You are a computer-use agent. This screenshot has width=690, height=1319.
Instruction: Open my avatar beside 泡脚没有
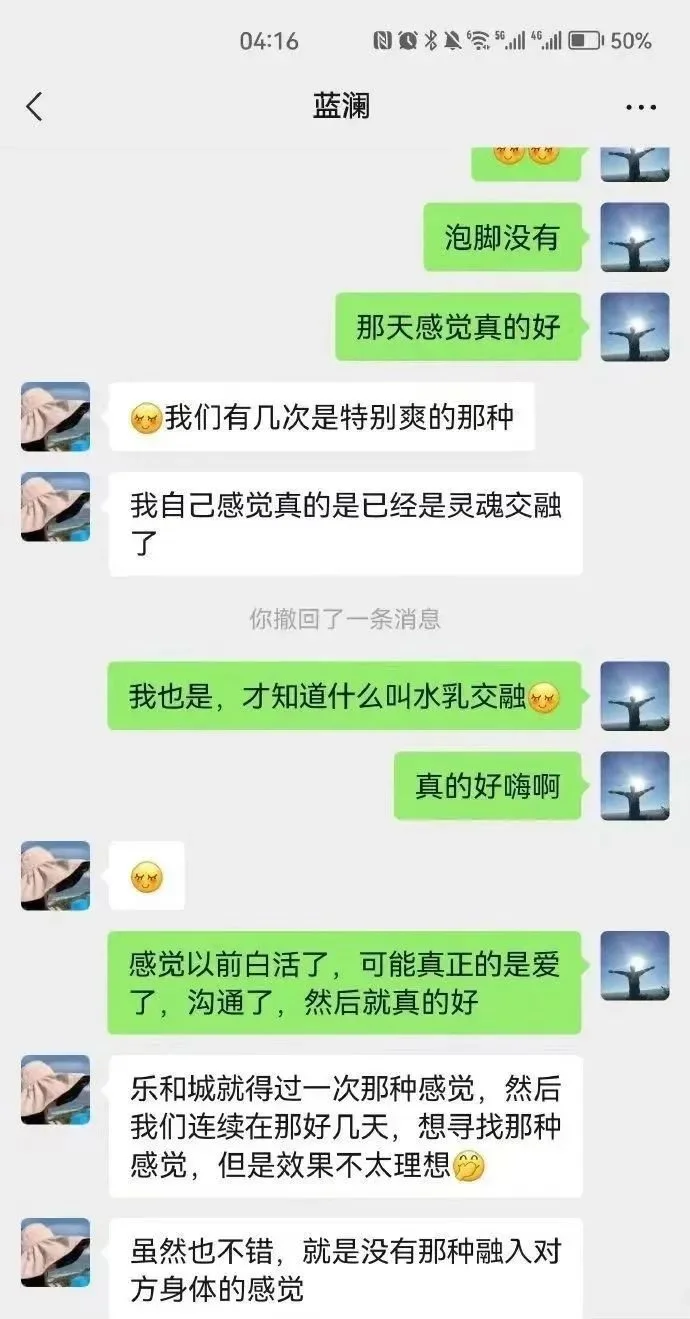(634, 237)
